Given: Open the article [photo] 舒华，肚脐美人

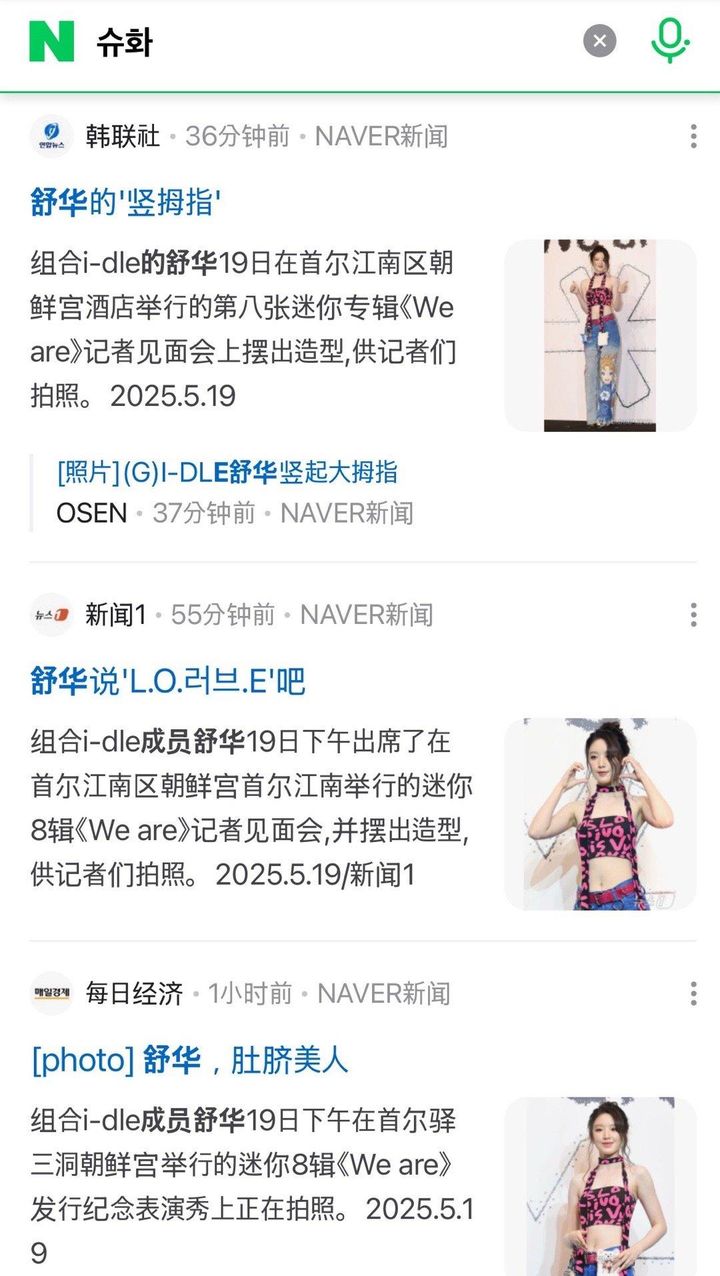Looking at the screenshot, I should click(190, 1060).
